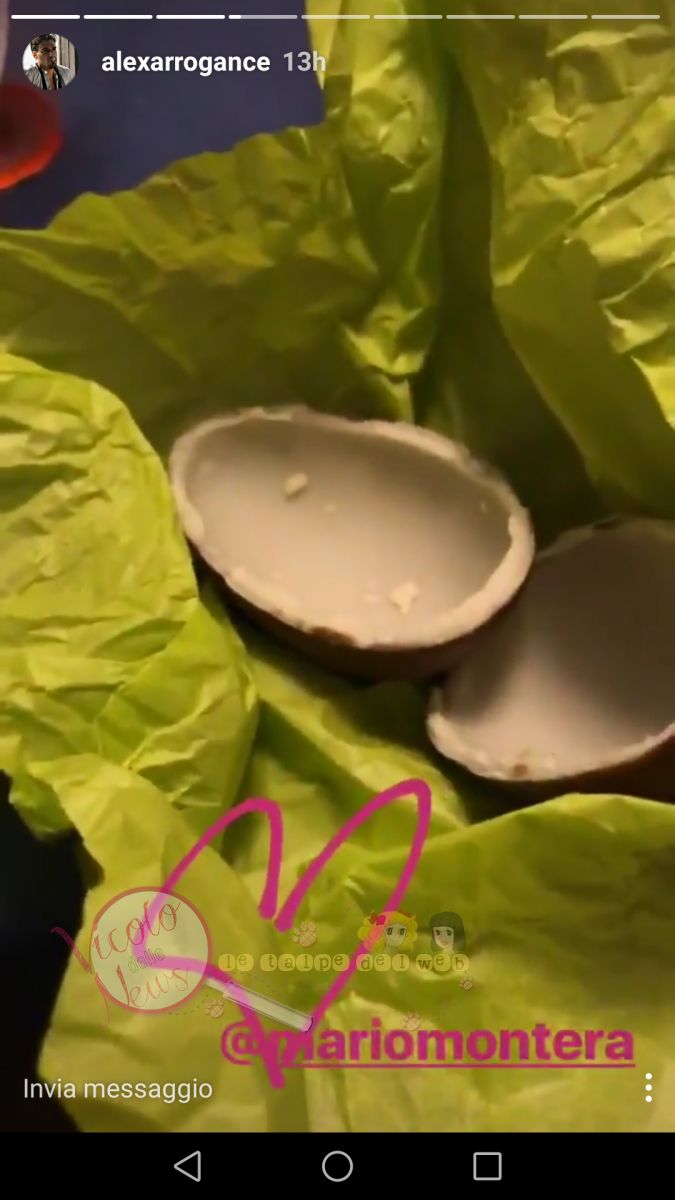Image resolution: width=675 pixels, height=1200 pixels.
Task: Open the @mariomontera mention
Action: (427, 1045)
